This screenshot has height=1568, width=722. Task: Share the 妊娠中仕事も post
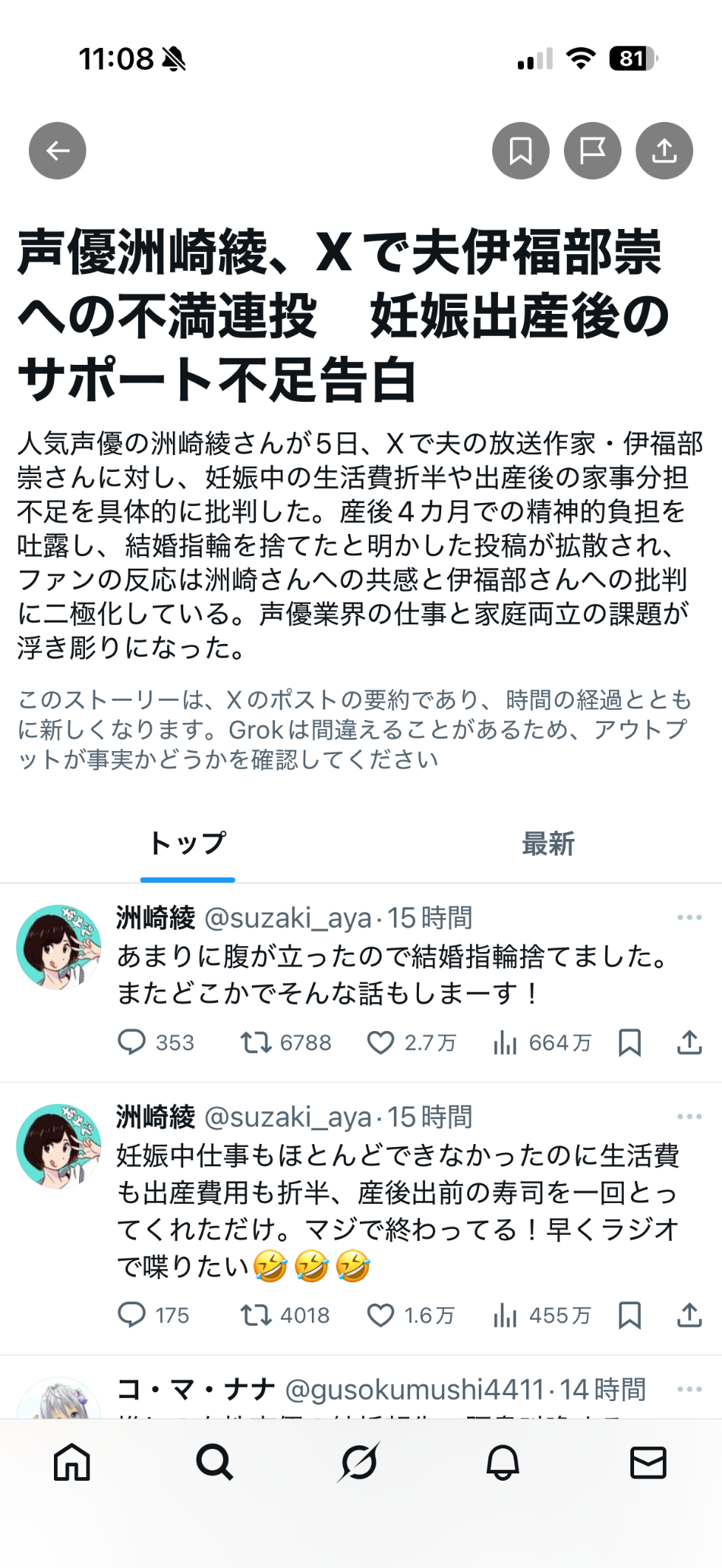pyautogui.click(x=689, y=1315)
